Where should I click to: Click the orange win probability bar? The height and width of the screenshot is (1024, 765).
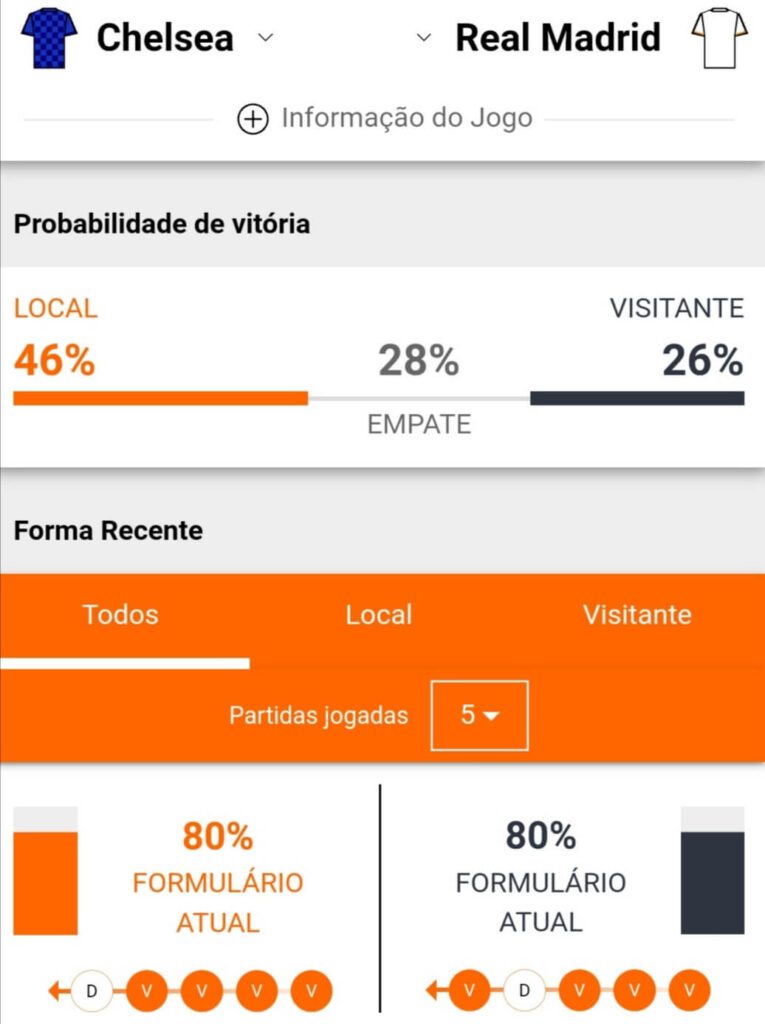[x=160, y=396]
